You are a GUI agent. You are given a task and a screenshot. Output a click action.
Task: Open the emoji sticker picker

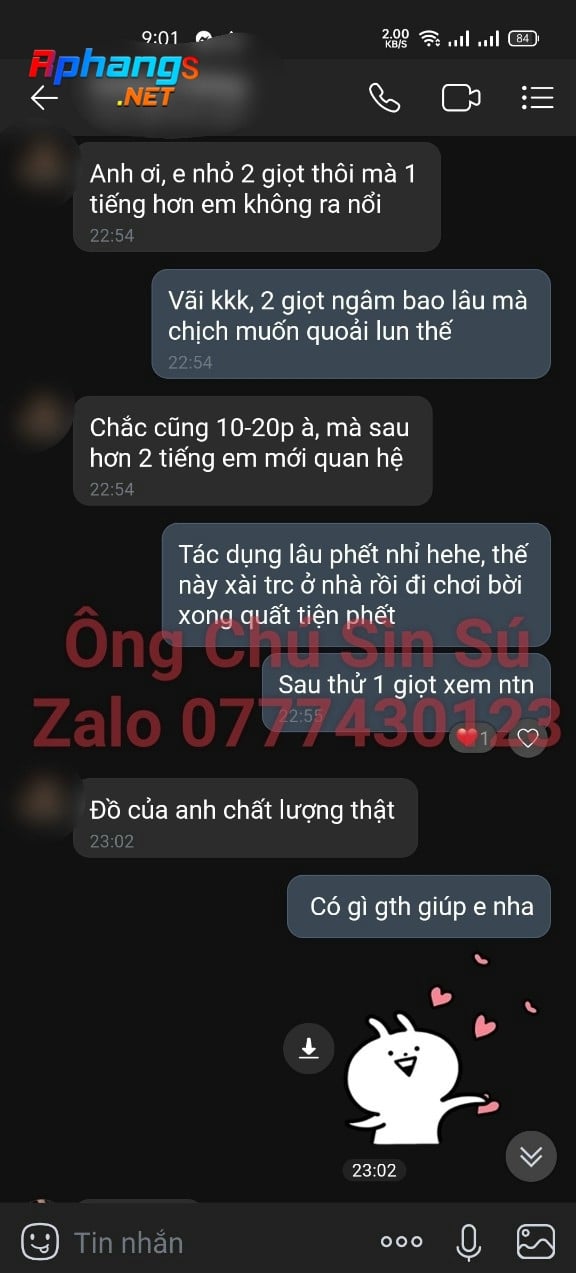[40, 1242]
